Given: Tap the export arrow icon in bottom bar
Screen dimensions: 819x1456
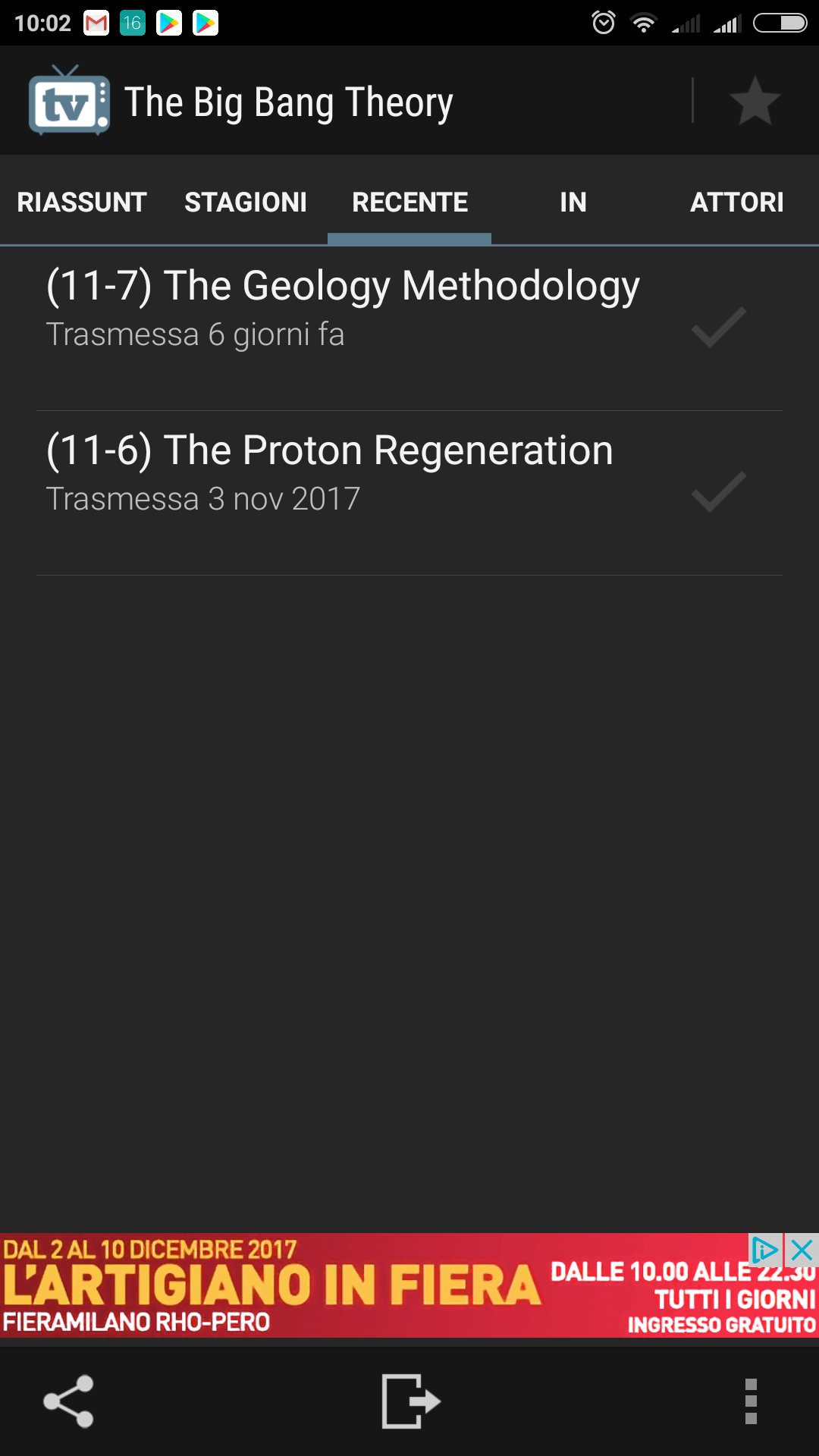Looking at the screenshot, I should click(x=410, y=1401).
